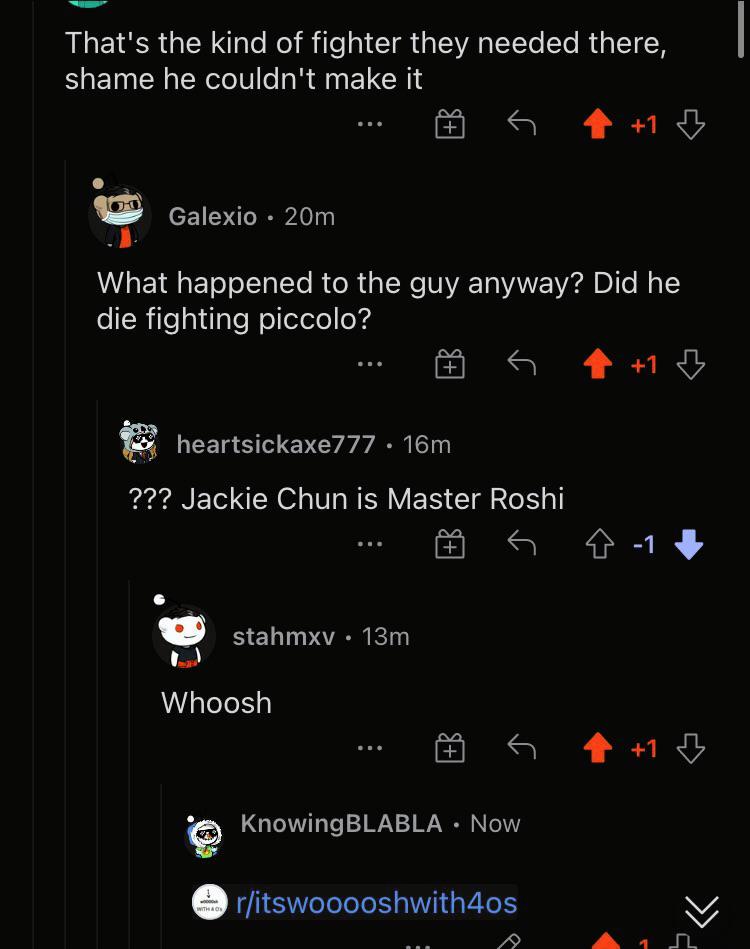The image size is (750, 949).
Task: Award heartsickaxe777's comment
Action: [x=449, y=545]
